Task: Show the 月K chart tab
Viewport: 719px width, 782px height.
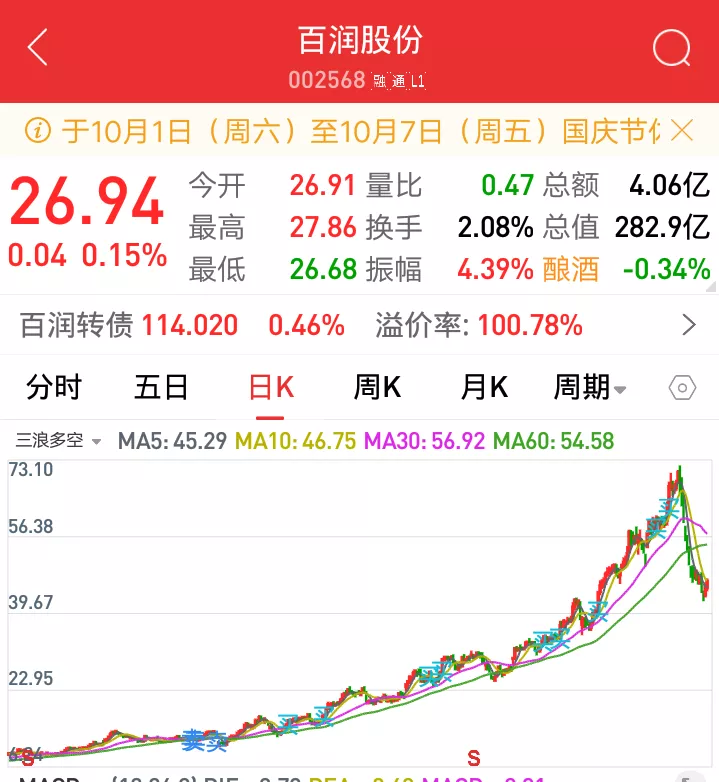Action: tap(484, 388)
